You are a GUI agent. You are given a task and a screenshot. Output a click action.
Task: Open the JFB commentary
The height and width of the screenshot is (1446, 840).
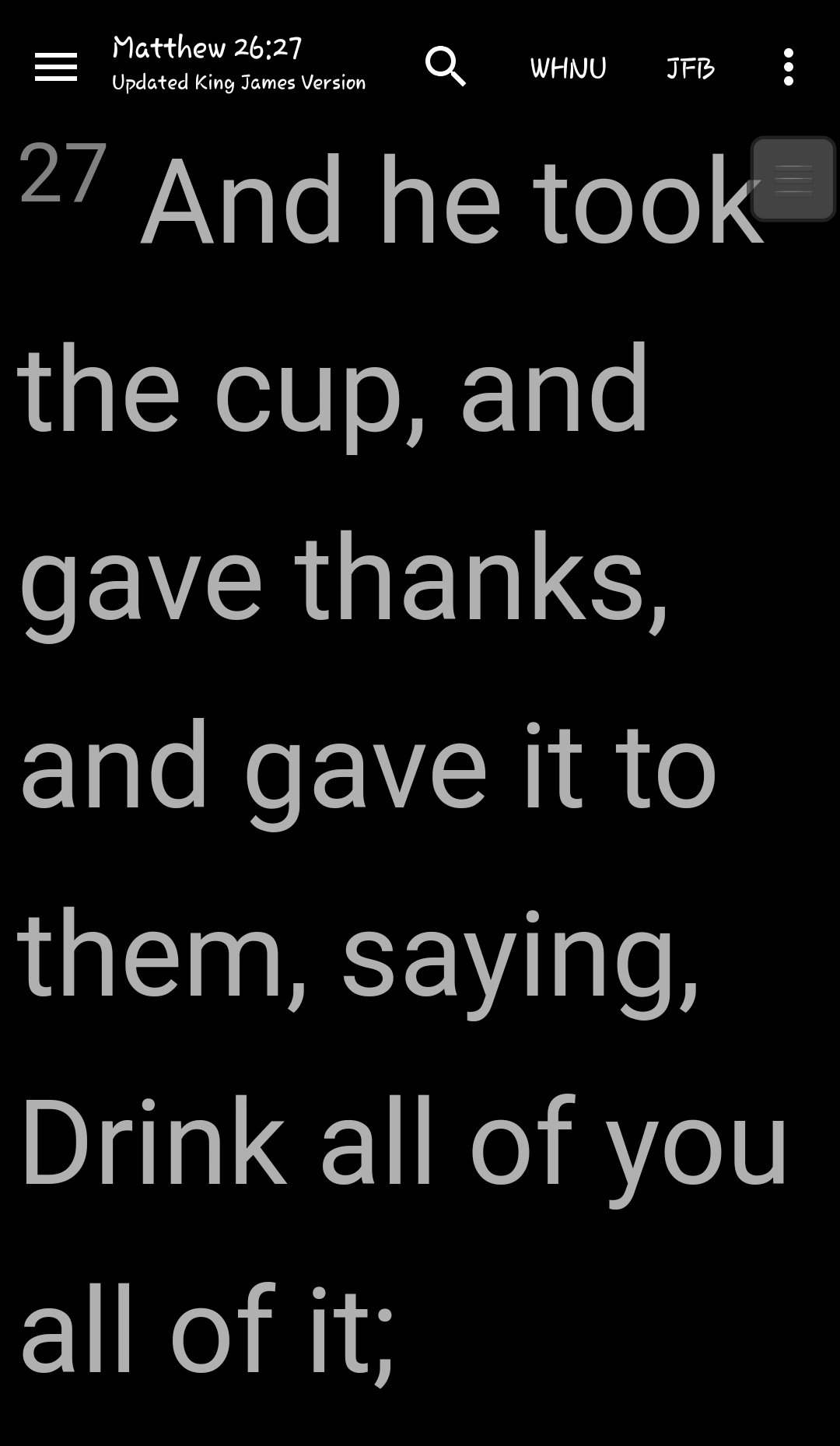(690, 68)
